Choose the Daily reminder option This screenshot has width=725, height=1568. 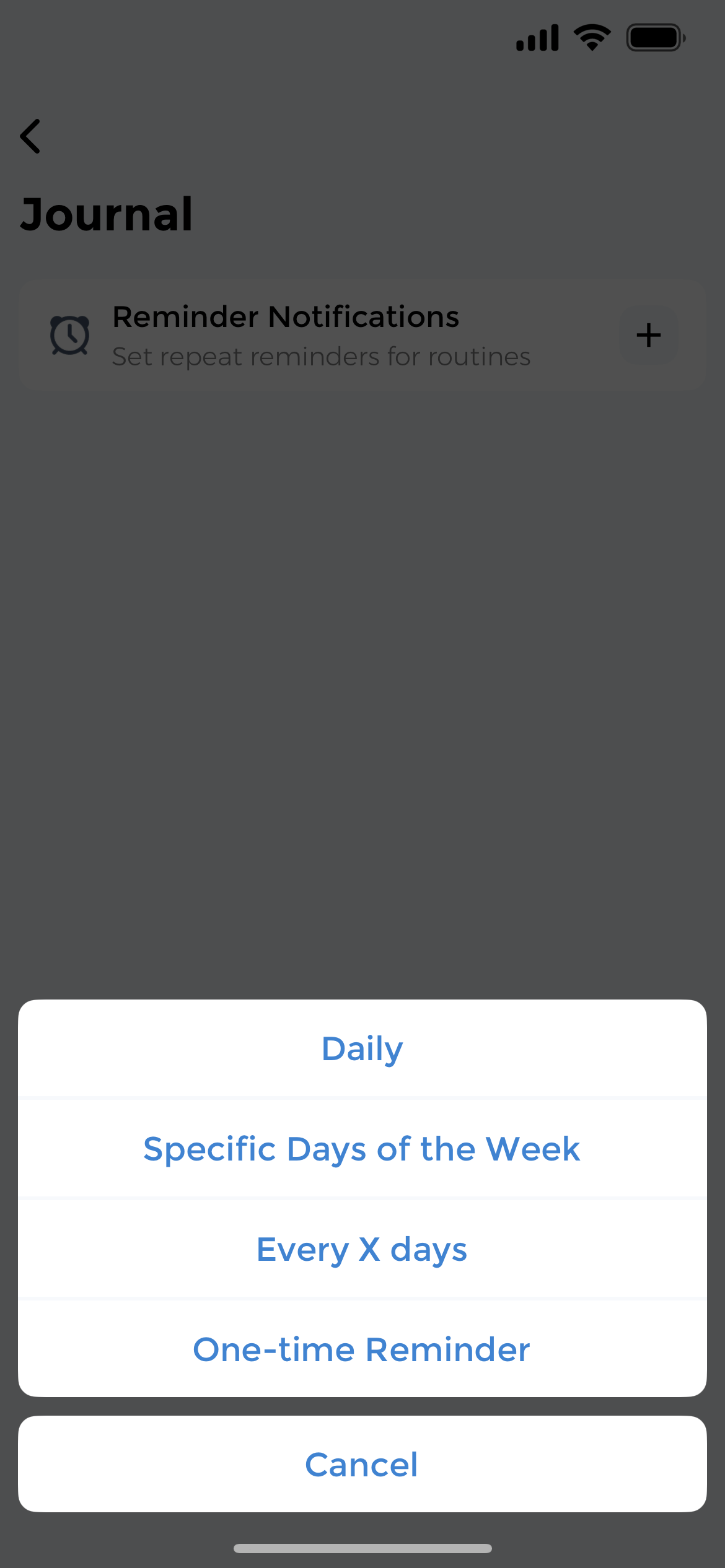point(362,1049)
